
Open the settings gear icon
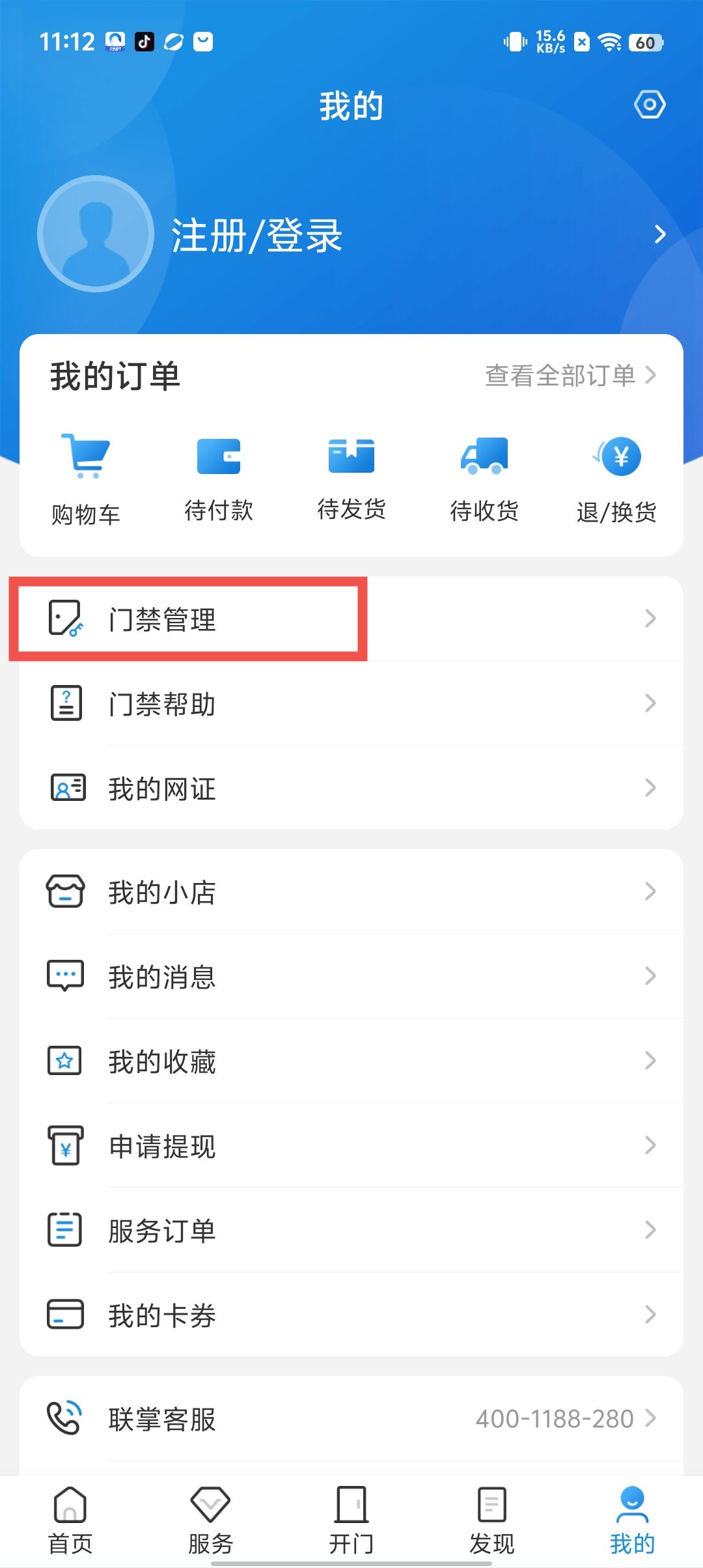pyautogui.click(x=650, y=105)
